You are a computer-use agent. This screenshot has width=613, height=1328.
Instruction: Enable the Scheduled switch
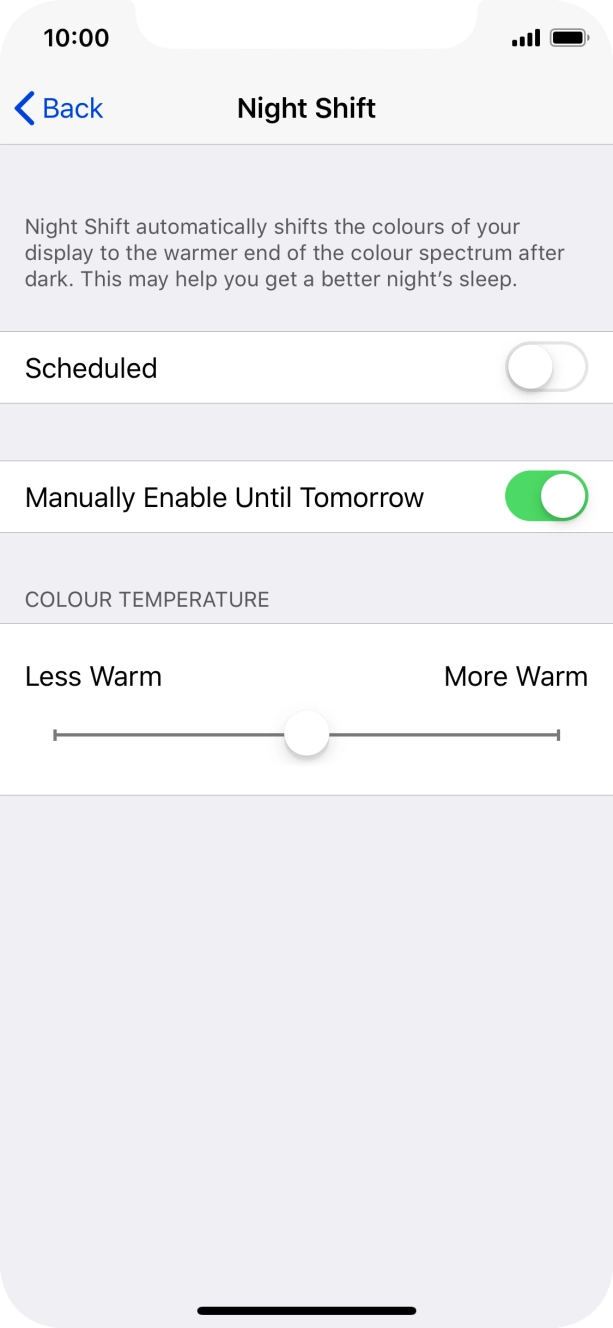click(x=545, y=368)
